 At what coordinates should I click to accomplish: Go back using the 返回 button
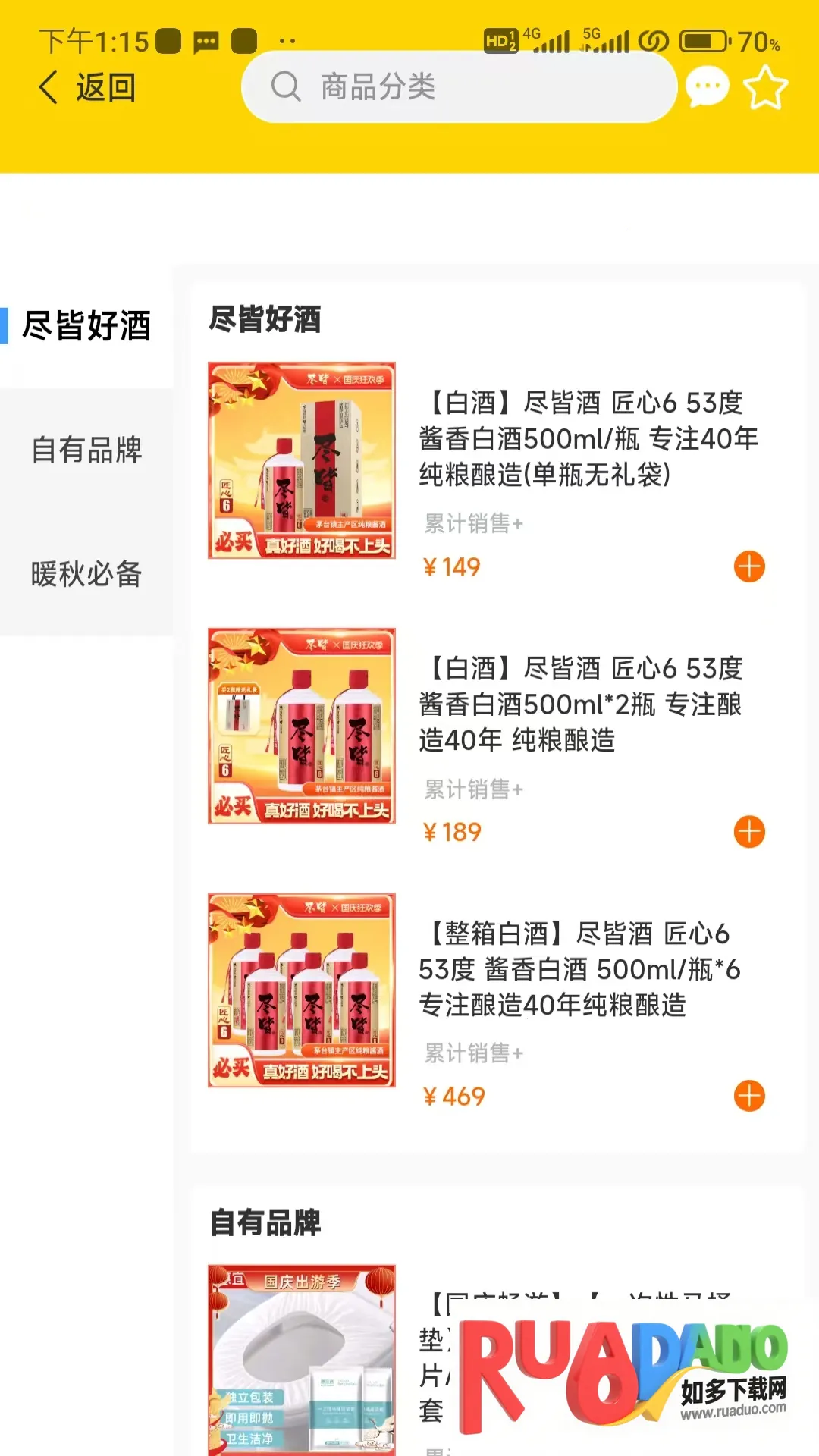click(88, 87)
